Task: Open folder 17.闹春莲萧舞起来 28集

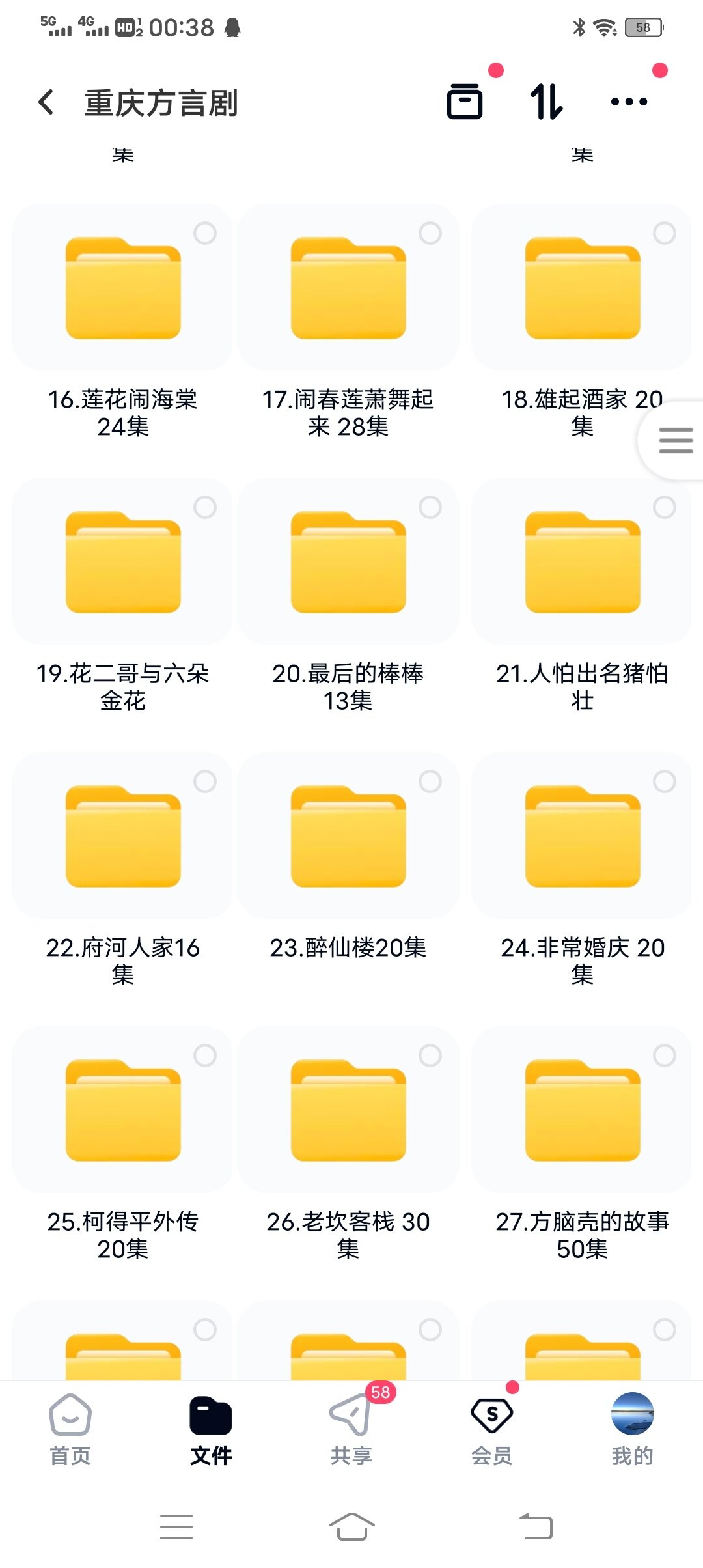Action: (348, 289)
